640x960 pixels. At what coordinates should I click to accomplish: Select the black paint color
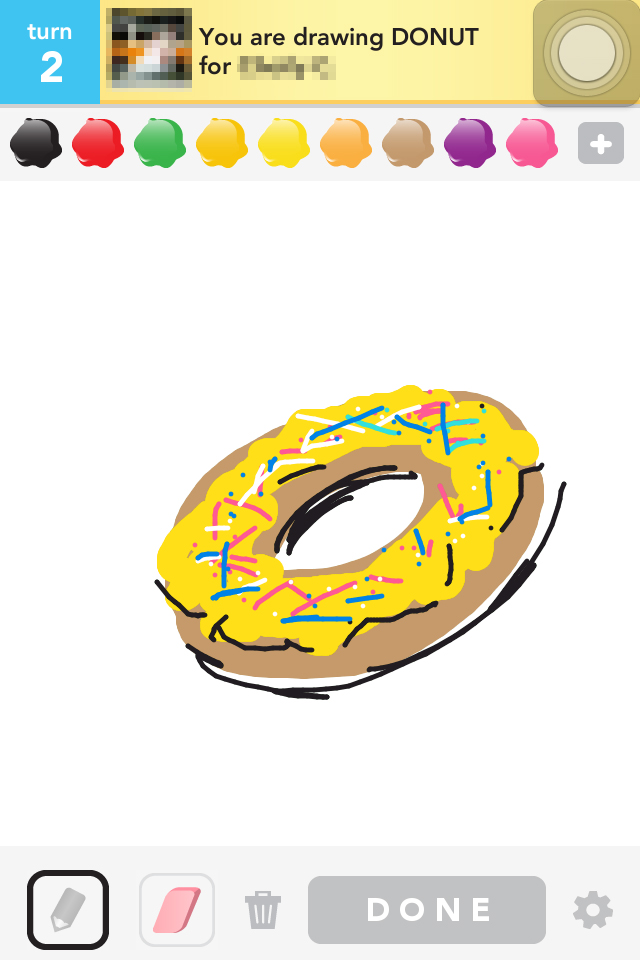tap(35, 142)
